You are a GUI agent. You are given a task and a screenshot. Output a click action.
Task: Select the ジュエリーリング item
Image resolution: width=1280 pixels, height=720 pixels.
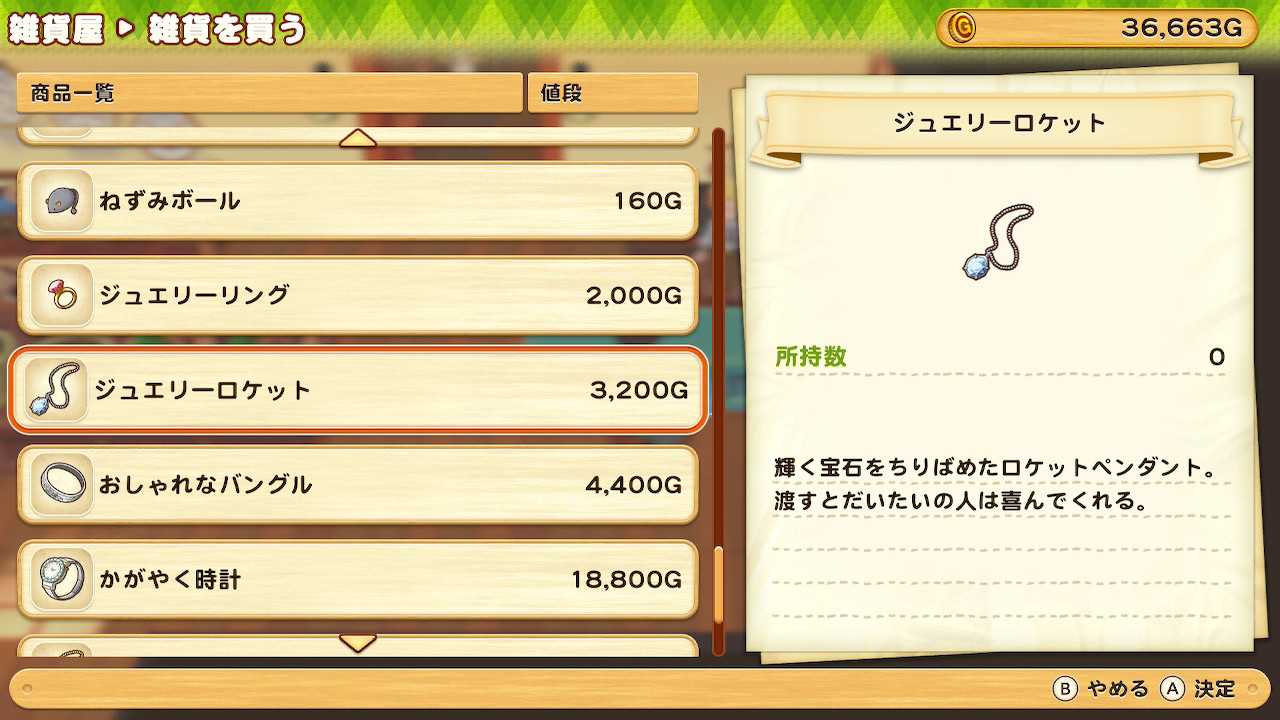point(357,295)
